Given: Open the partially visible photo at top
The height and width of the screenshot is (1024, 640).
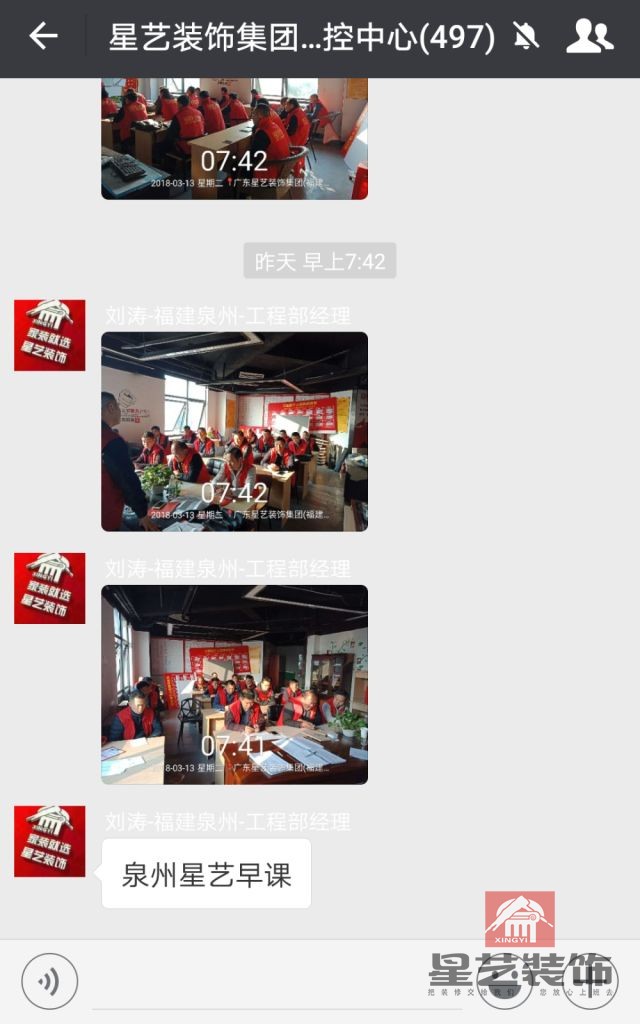Looking at the screenshot, I should point(234,138).
